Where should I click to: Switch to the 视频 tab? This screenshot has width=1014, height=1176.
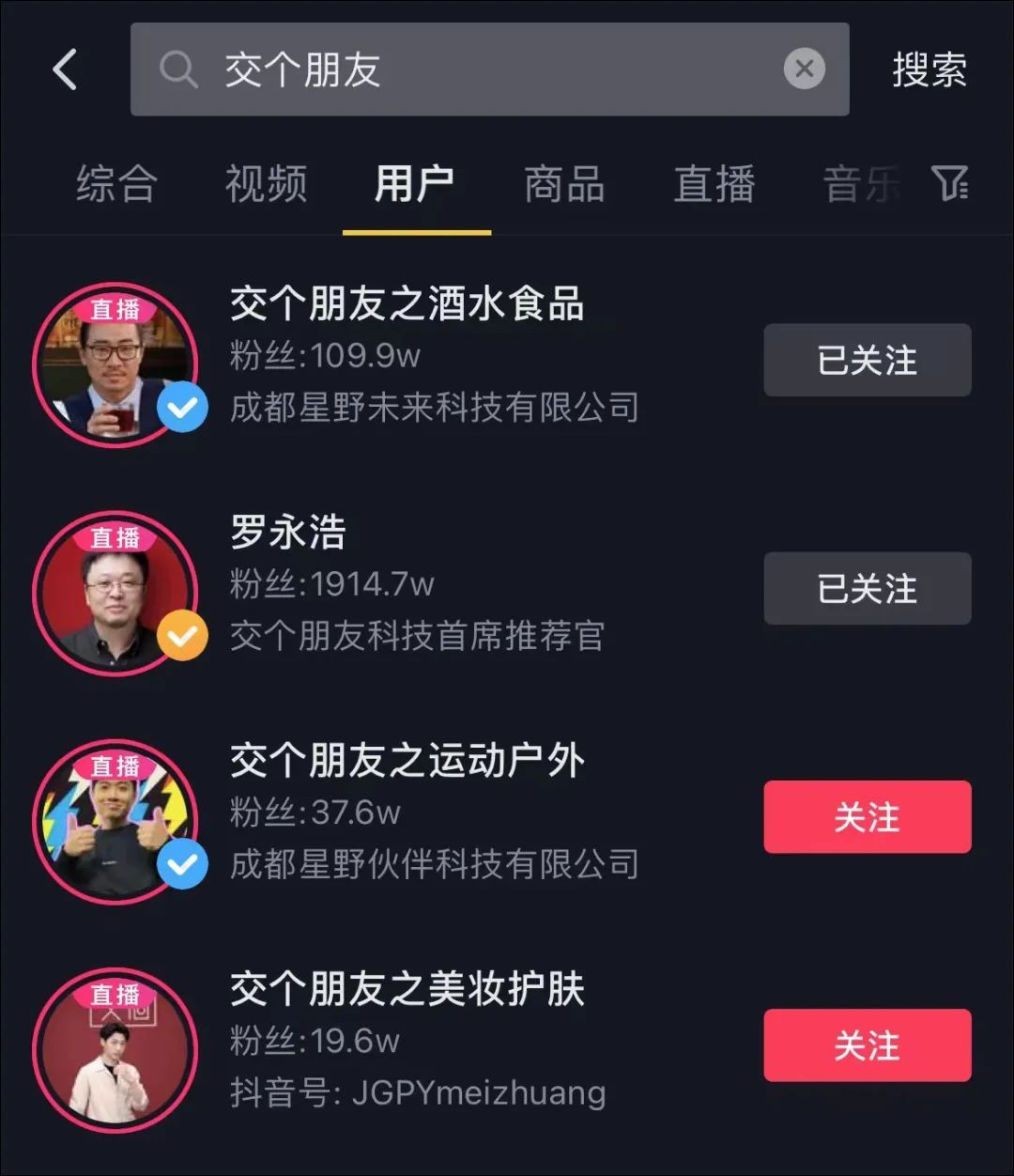coord(266,183)
